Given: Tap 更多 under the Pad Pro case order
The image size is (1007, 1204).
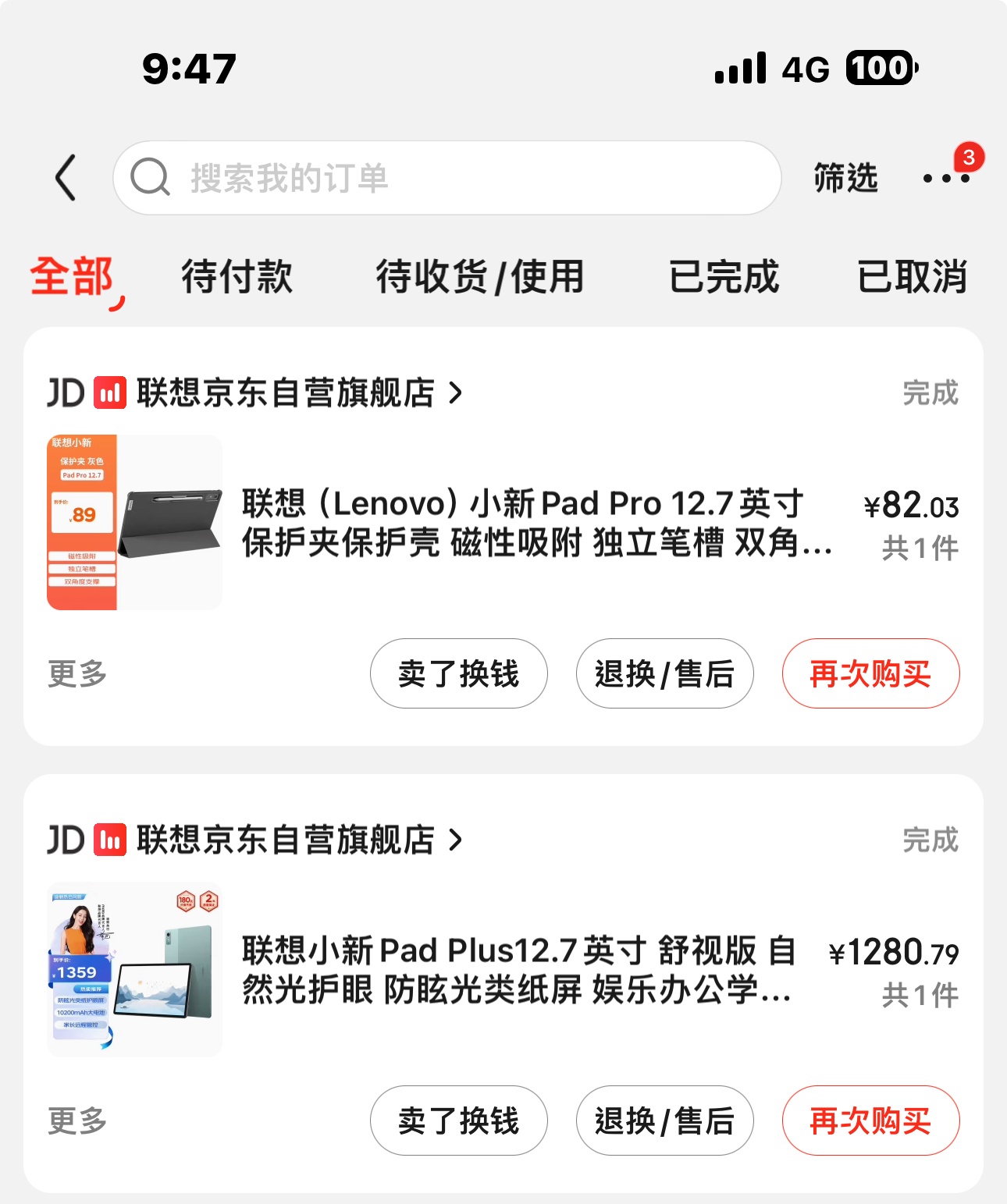Looking at the screenshot, I should click(77, 673).
